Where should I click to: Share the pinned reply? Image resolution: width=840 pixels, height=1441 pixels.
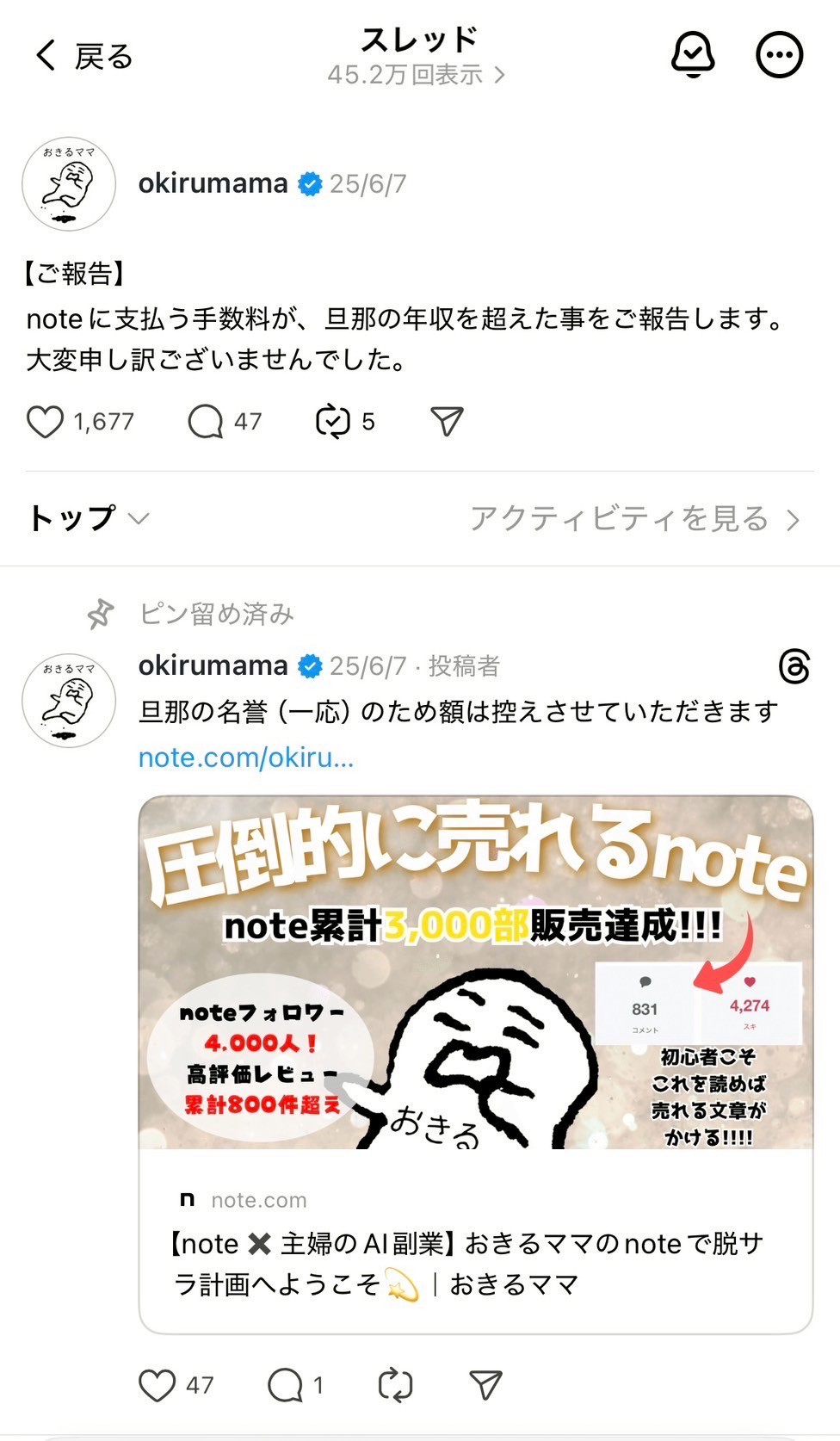click(485, 1384)
